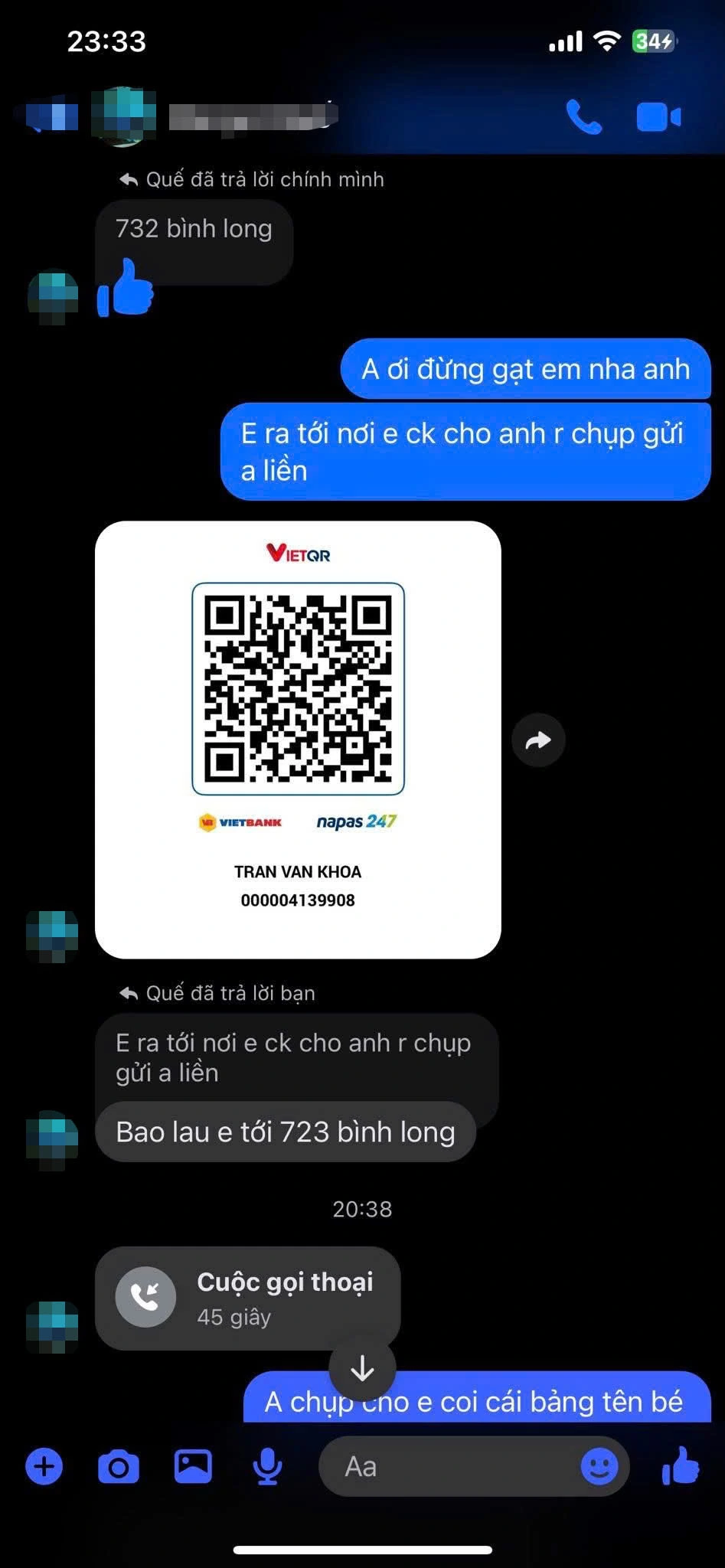Open the emoji picker in the input
Image resolution: width=725 pixels, height=1568 pixels.
(599, 1467)
